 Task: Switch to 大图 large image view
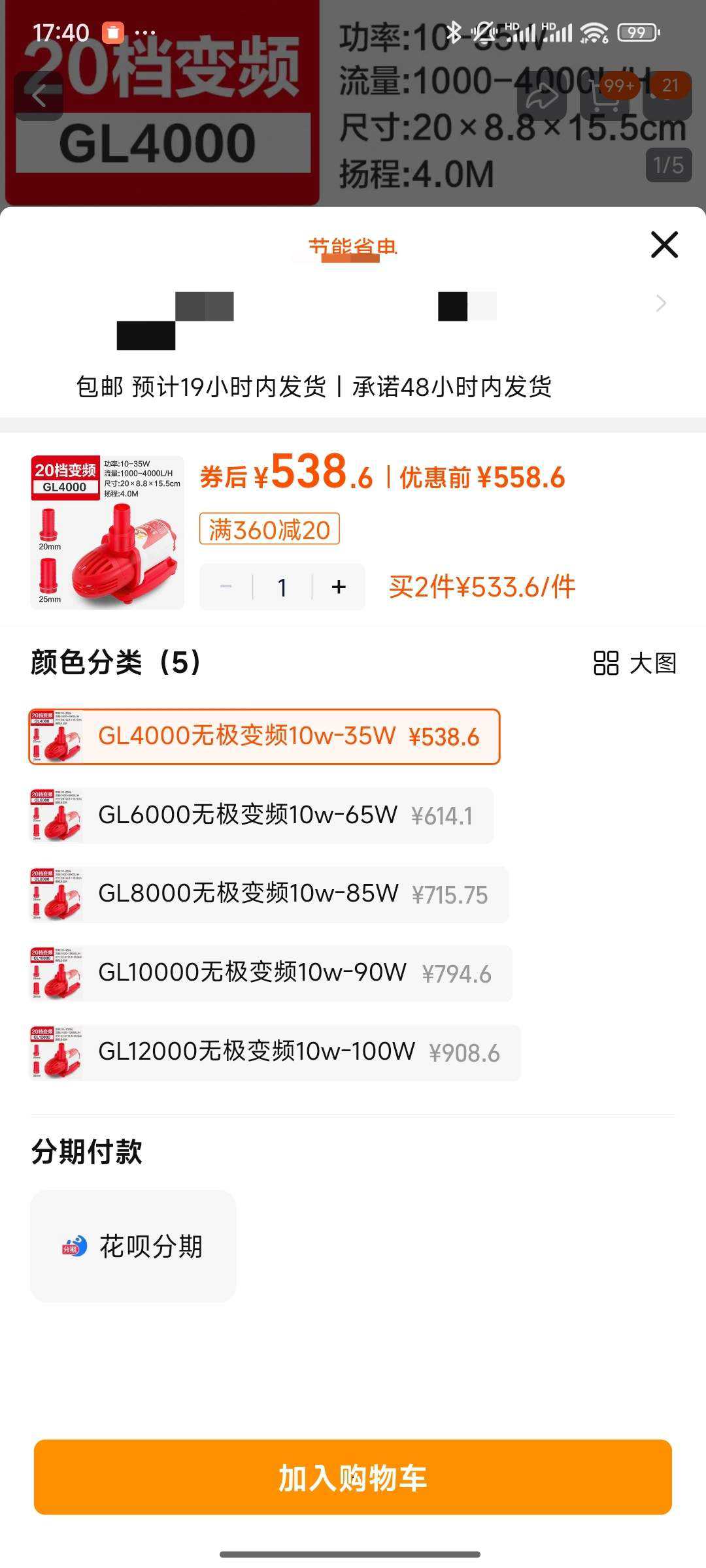point(635,663)
